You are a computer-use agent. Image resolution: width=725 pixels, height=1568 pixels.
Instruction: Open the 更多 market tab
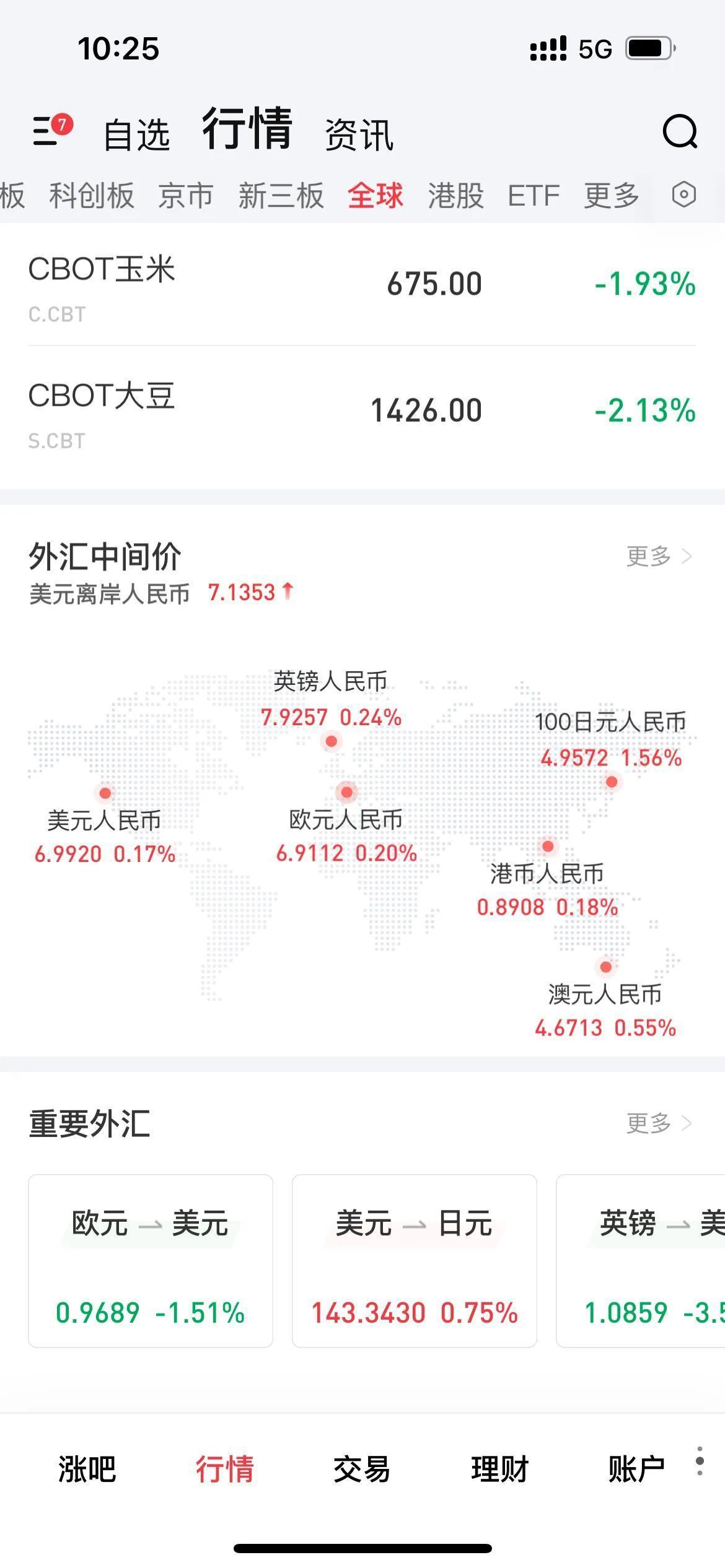point(612,196)
